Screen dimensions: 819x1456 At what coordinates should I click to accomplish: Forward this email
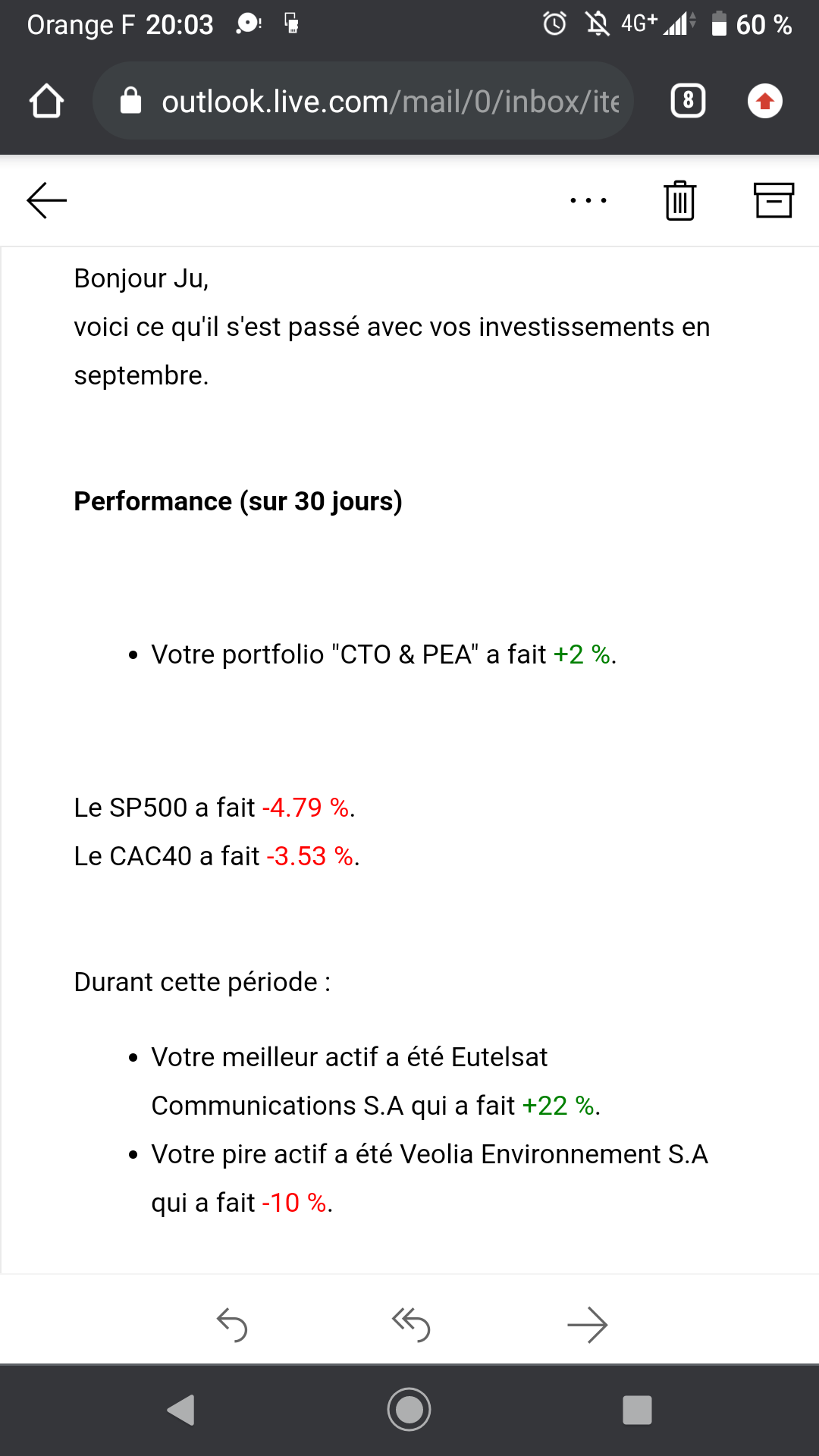tap(587, 1325)
